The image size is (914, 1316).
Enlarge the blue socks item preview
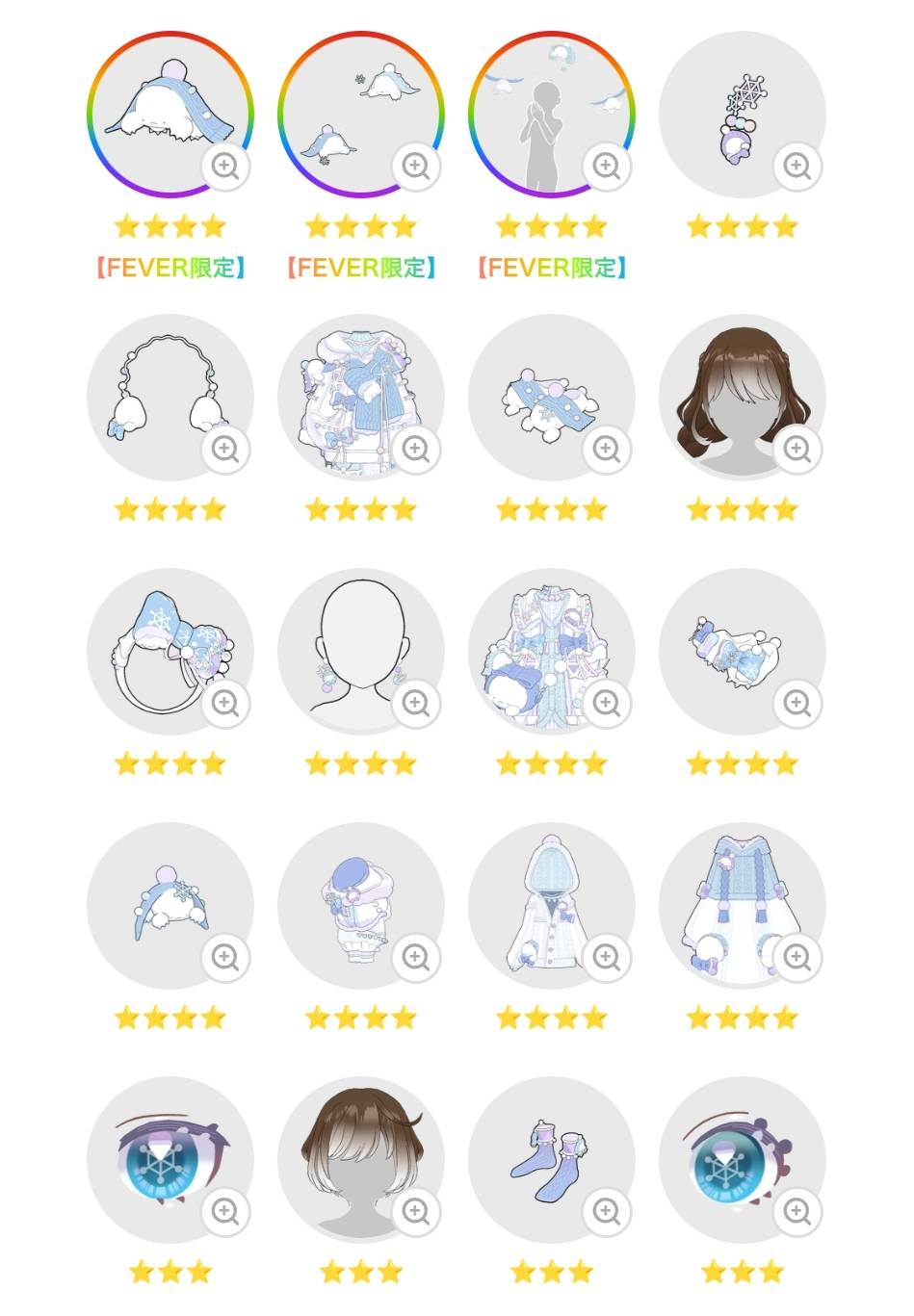pos(607,1210)
